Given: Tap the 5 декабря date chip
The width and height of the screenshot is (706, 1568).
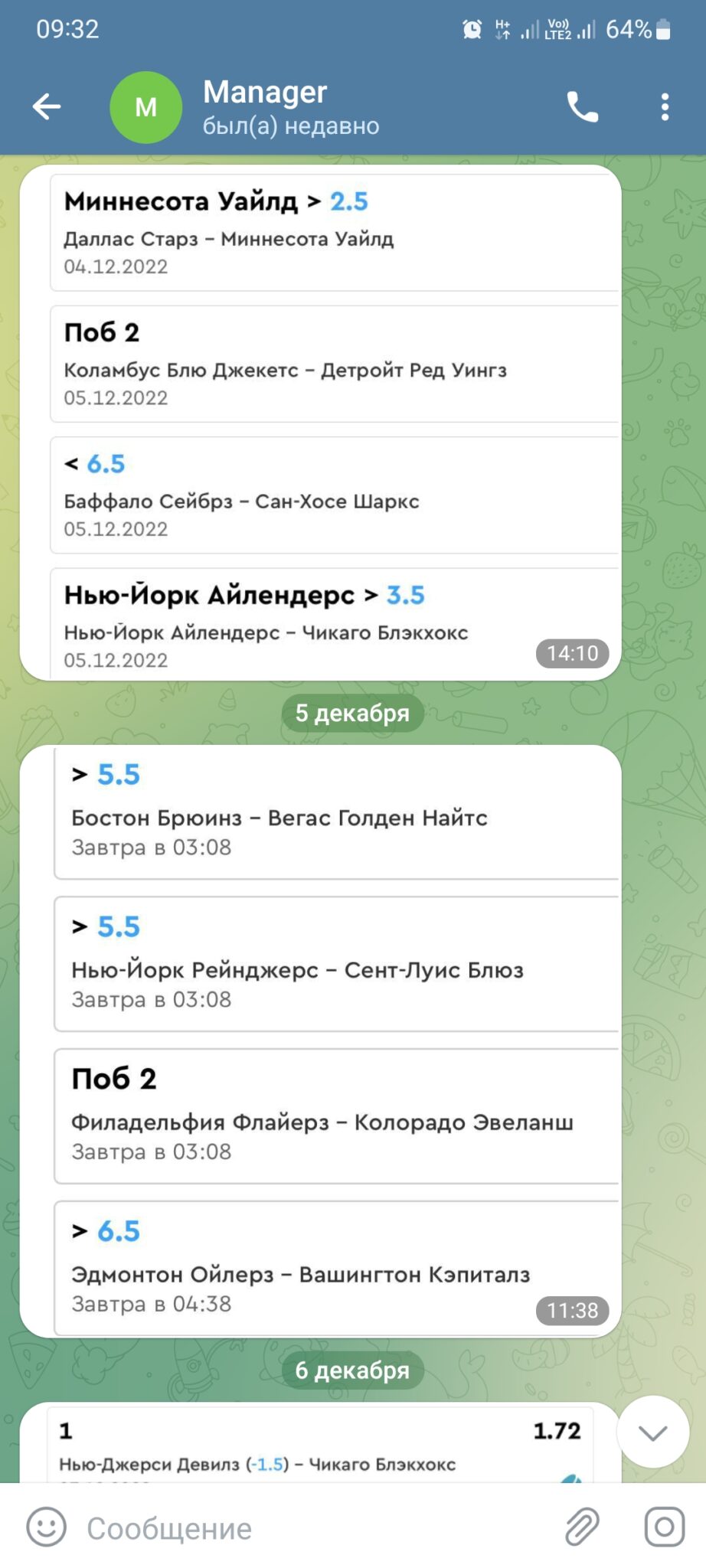Looking at the screenshot, I should [x=352, y=713].
